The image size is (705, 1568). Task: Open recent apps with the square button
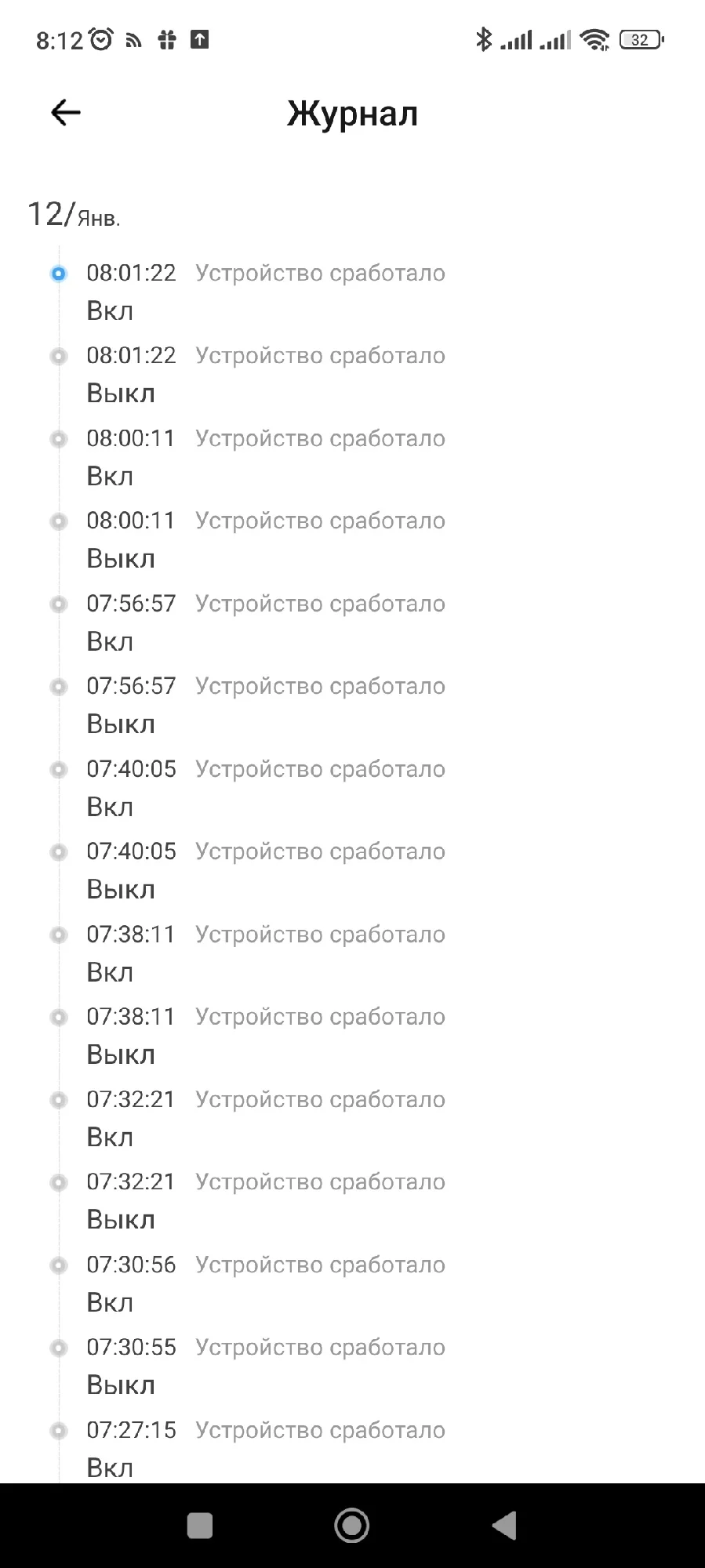(x=200, y=1526)
